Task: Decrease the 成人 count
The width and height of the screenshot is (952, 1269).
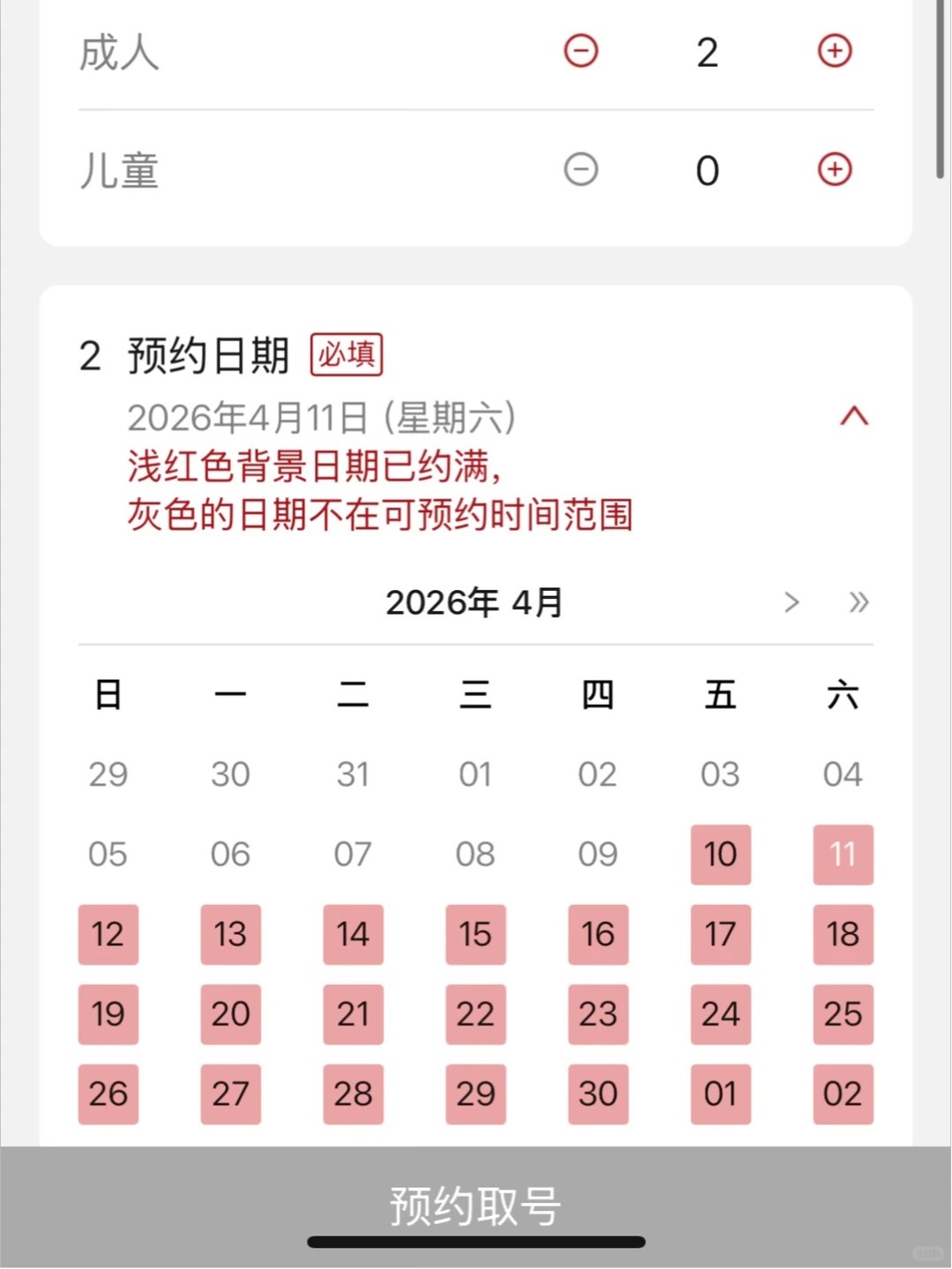Action: coord(581,51)
